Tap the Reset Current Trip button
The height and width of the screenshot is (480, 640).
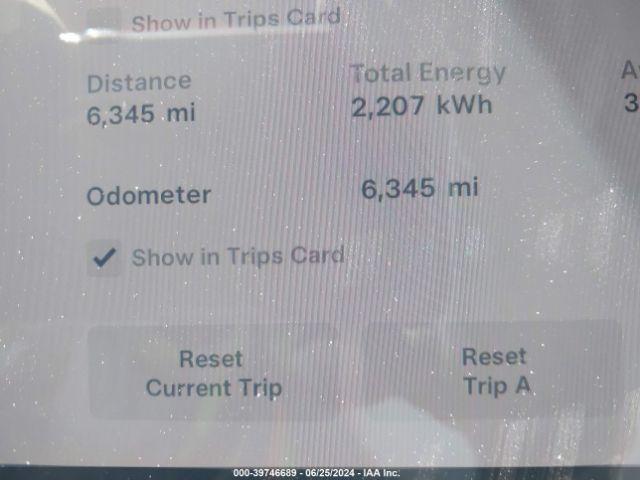point(213,372)
